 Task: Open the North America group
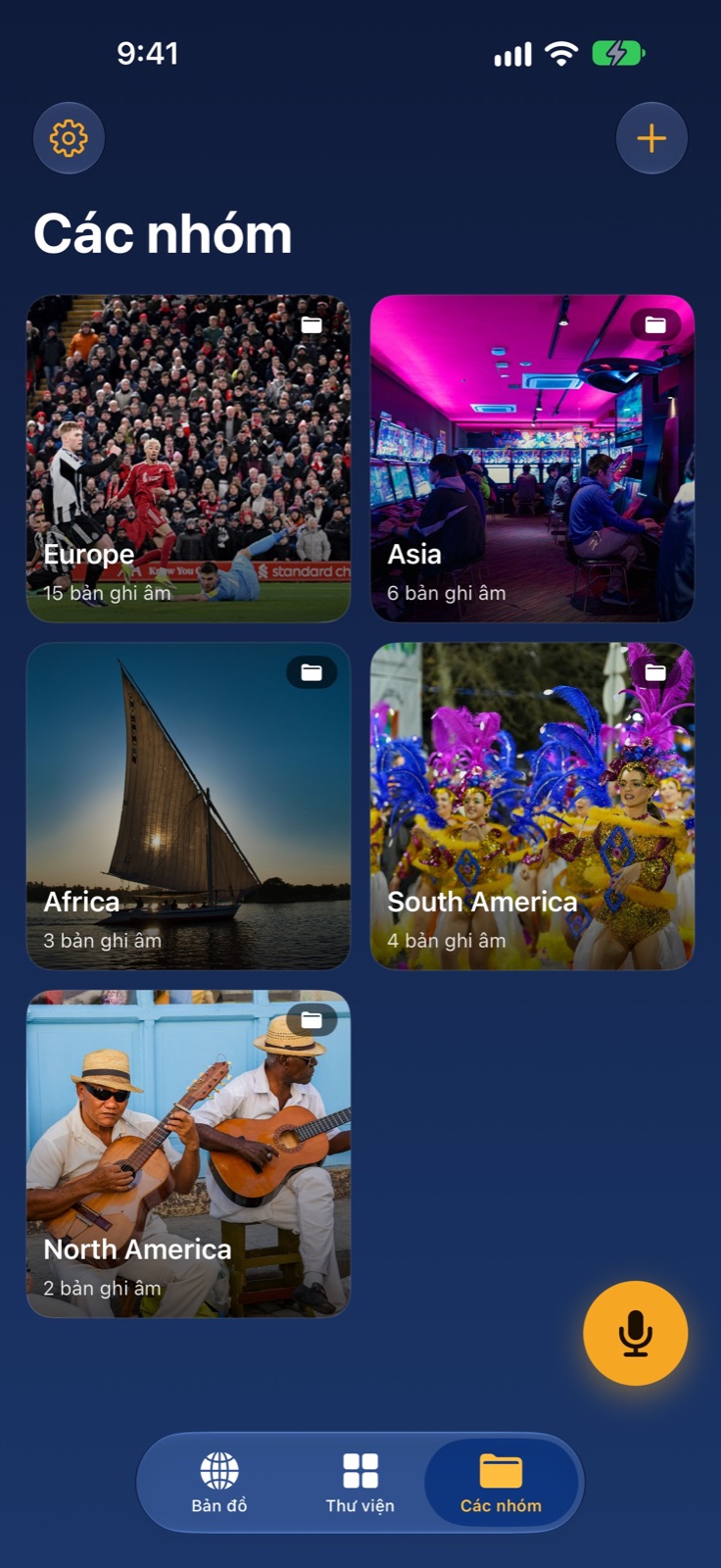(188, 1153)
